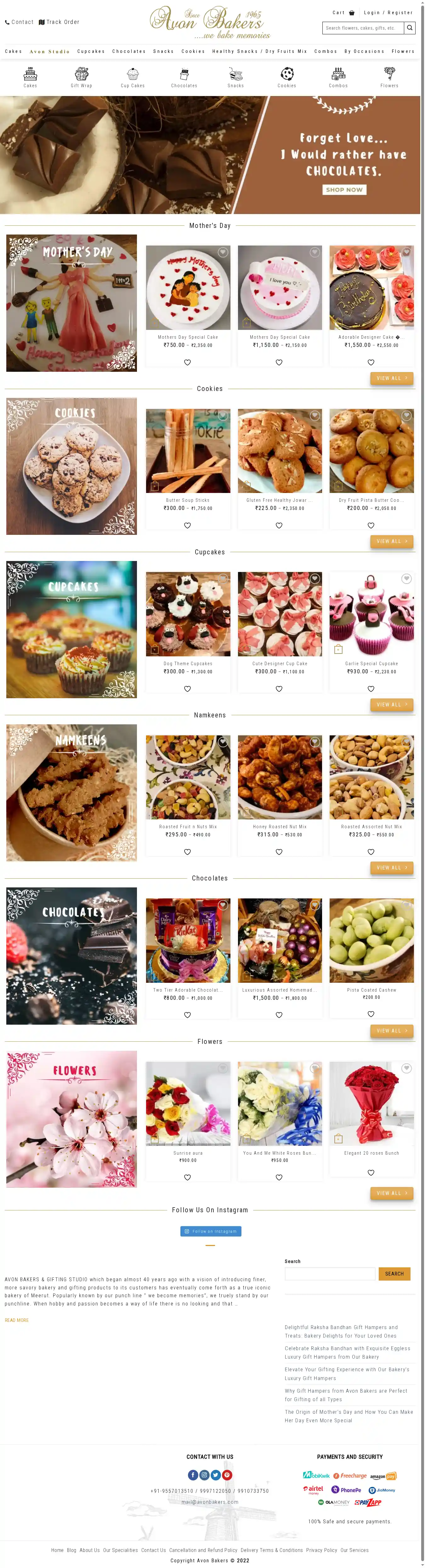Tap Login / Register
Viewport: 425px width, 1568px height.
(388, 13)
